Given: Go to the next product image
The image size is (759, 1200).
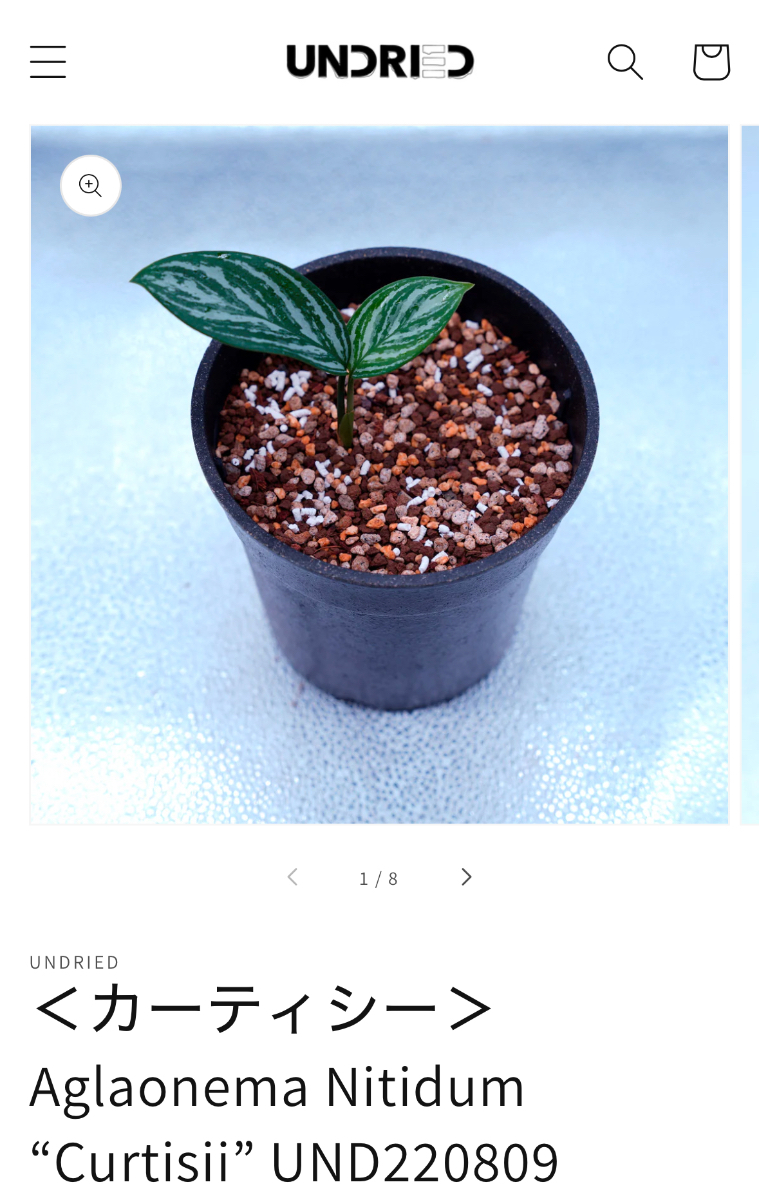Looking at the screenshot, I should click(466, 877).
